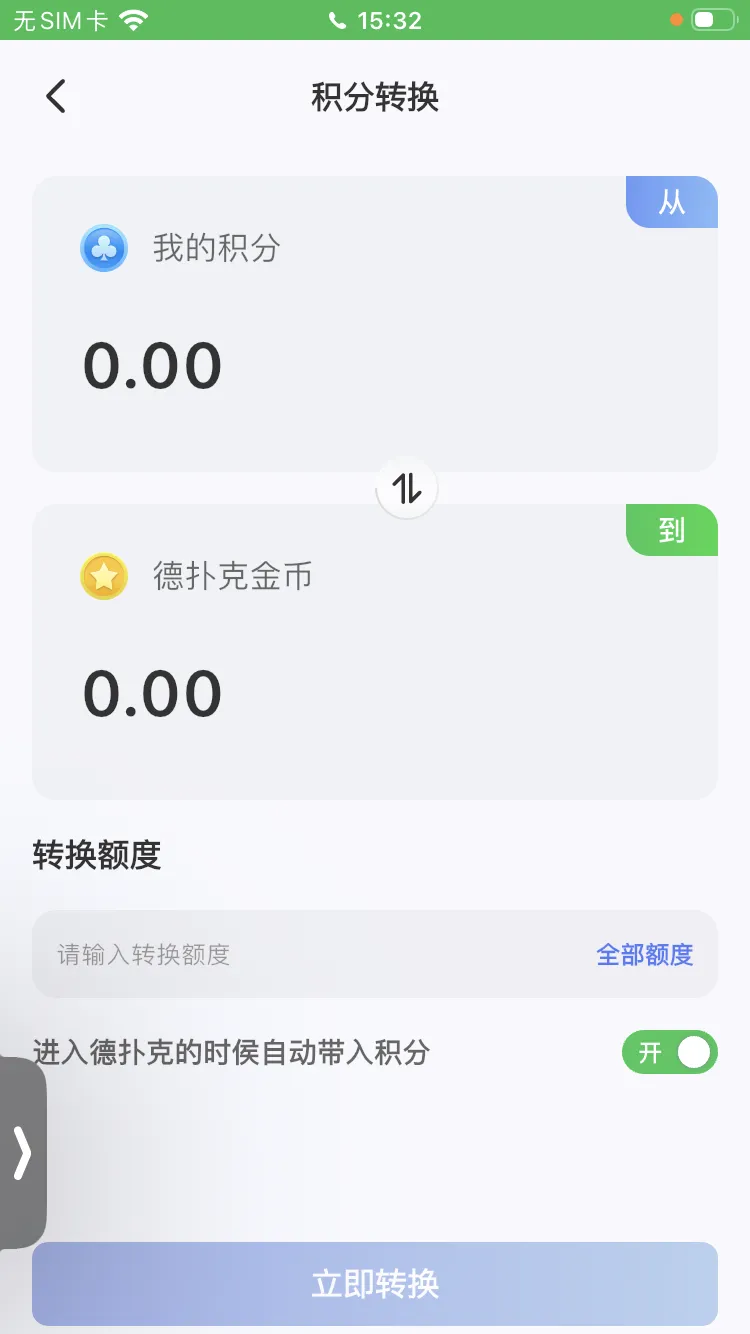Tap the blue club points icon
Viewport: 750px width, 1334px height.
[104, 248]
